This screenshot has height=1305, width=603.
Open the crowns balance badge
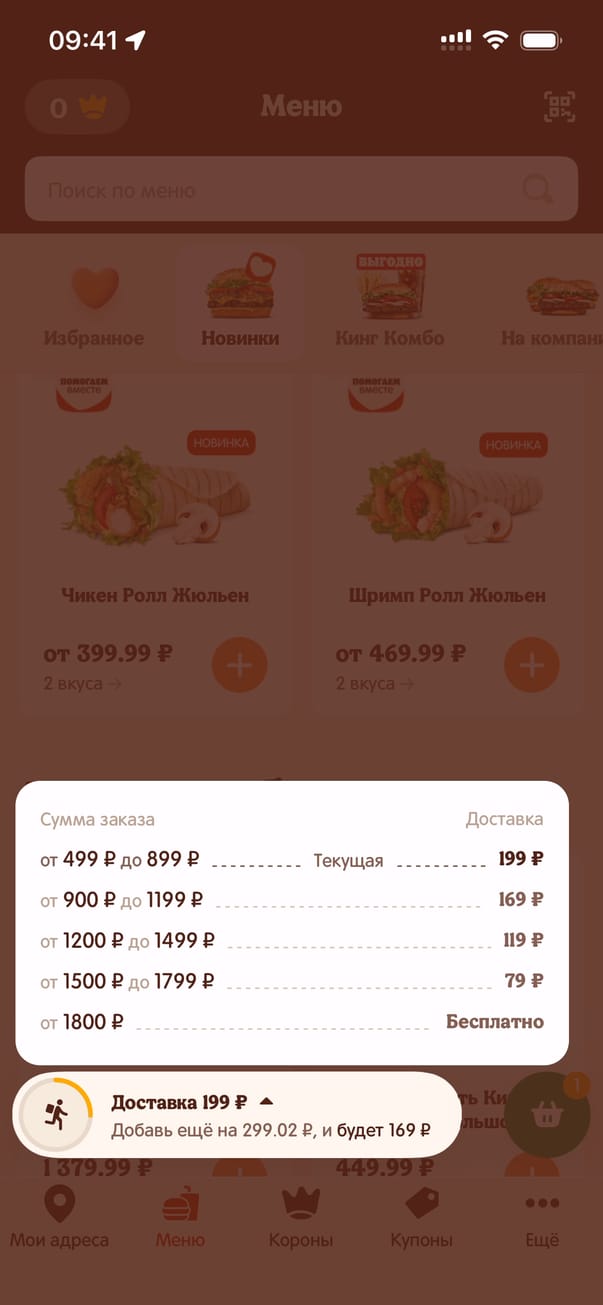pos(77,107)
